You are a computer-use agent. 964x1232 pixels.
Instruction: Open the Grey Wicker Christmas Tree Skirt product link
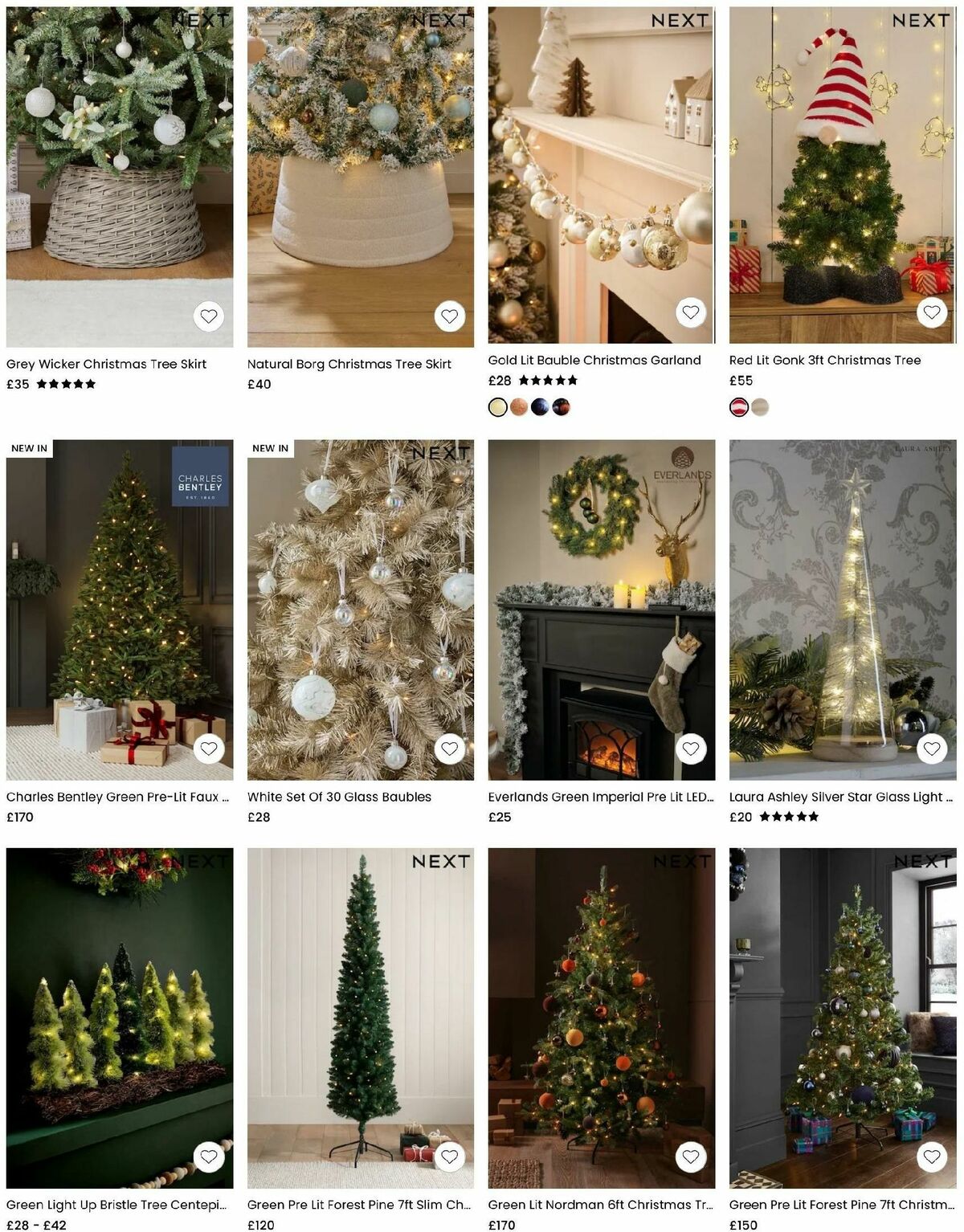pyautogui.click(x=105, y=364)
